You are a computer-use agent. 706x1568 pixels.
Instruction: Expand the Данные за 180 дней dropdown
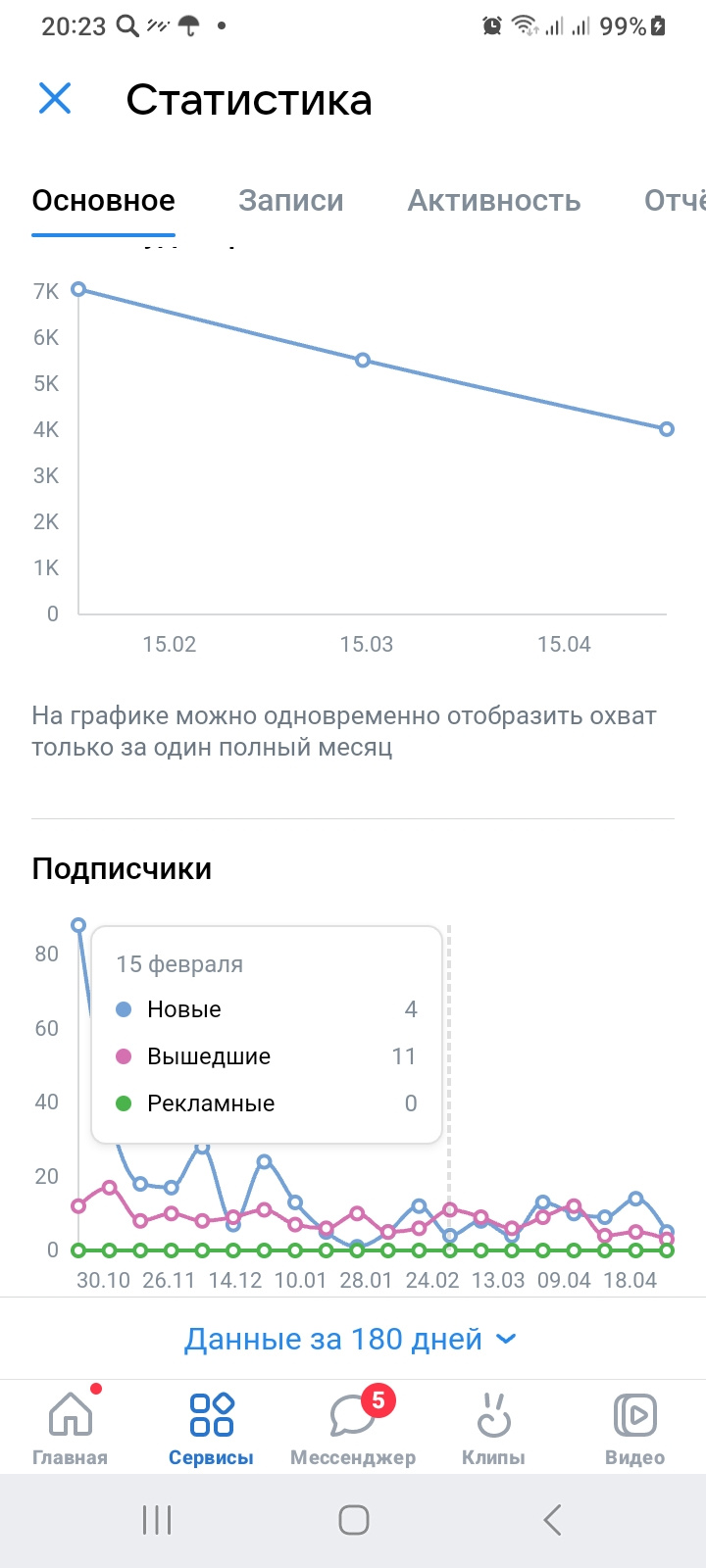tap(350, 1339)
